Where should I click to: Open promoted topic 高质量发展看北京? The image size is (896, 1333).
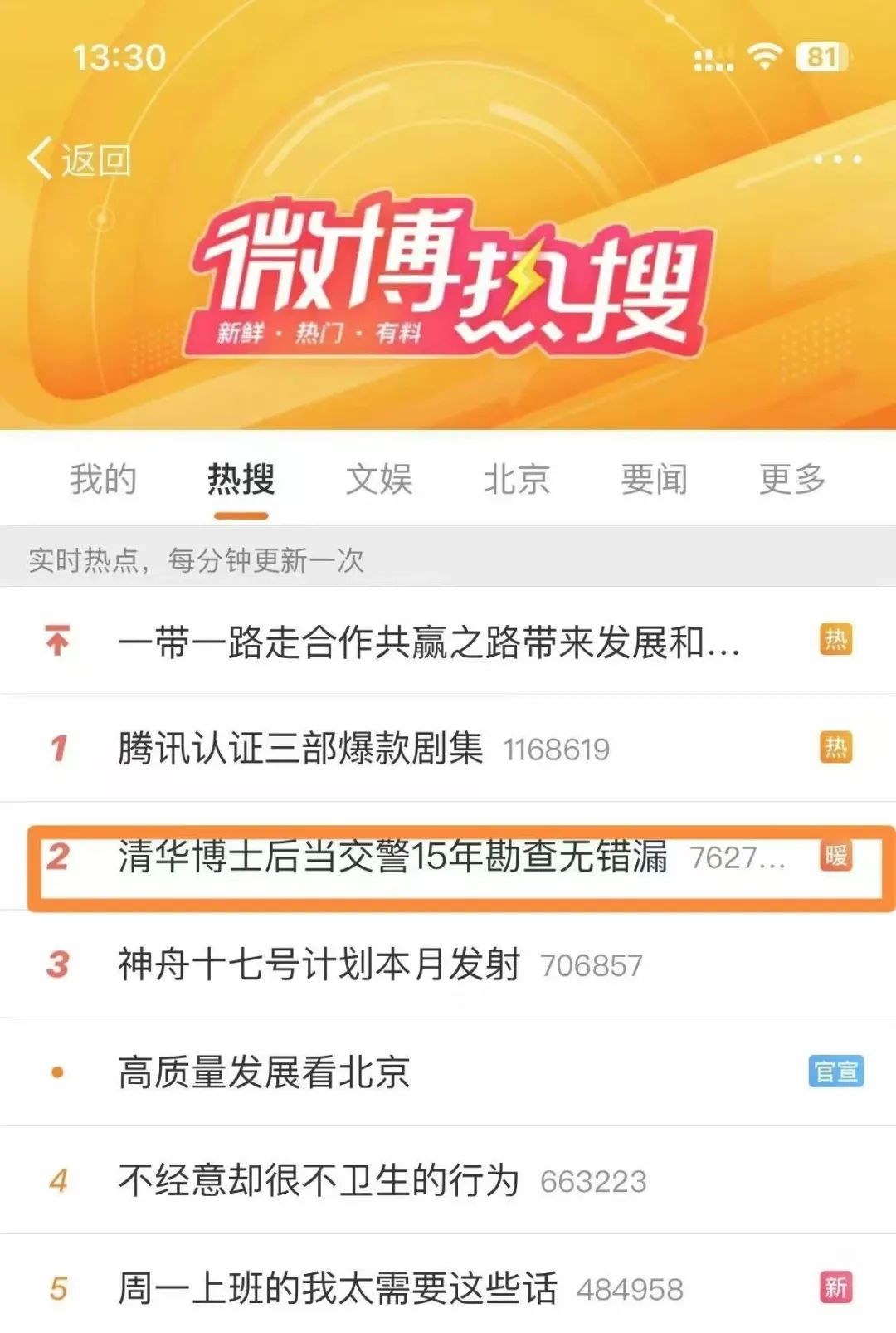click(x=264, y=1072)
